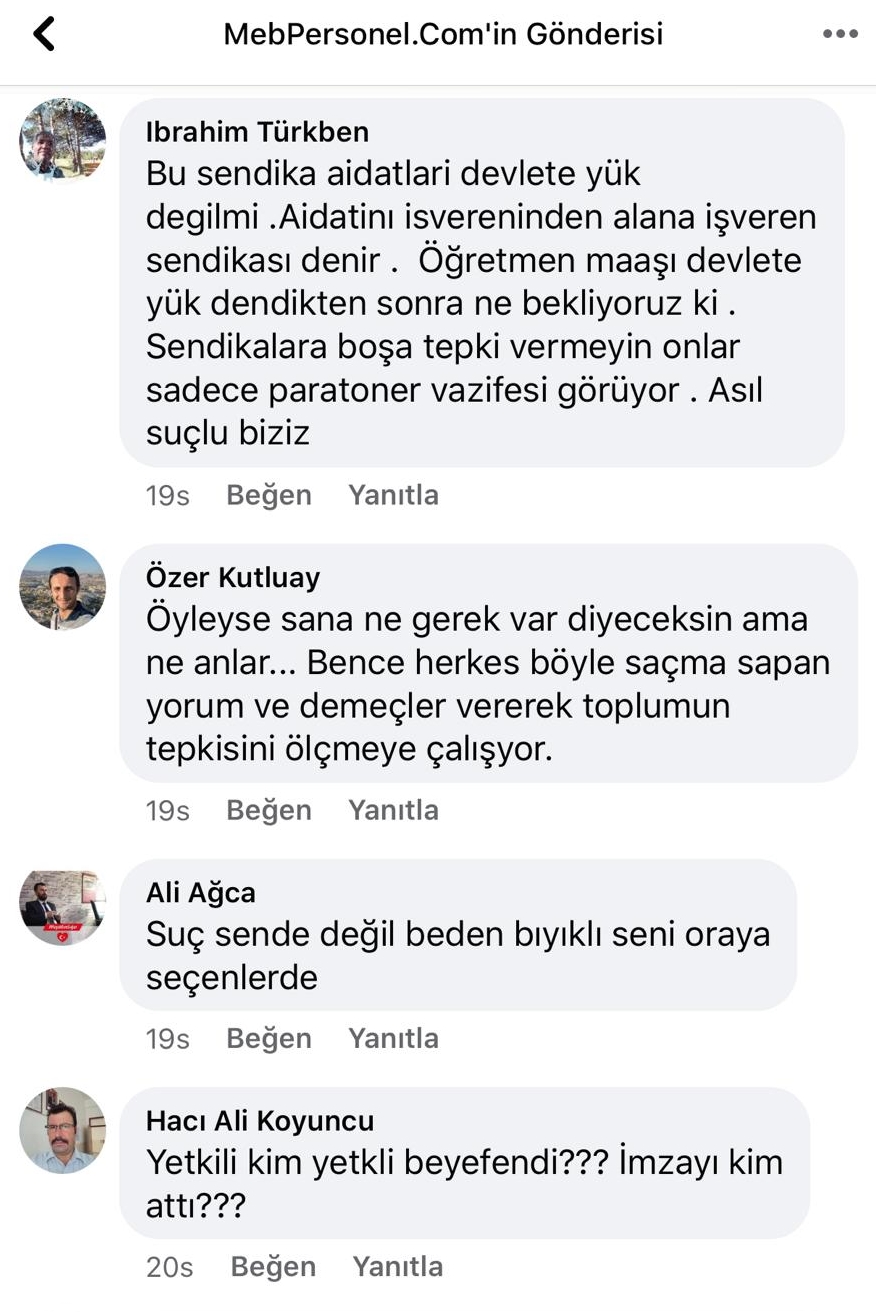
Task: Reply to Hacı Ali Koyuncu's comment
Action: [397, 1267]
